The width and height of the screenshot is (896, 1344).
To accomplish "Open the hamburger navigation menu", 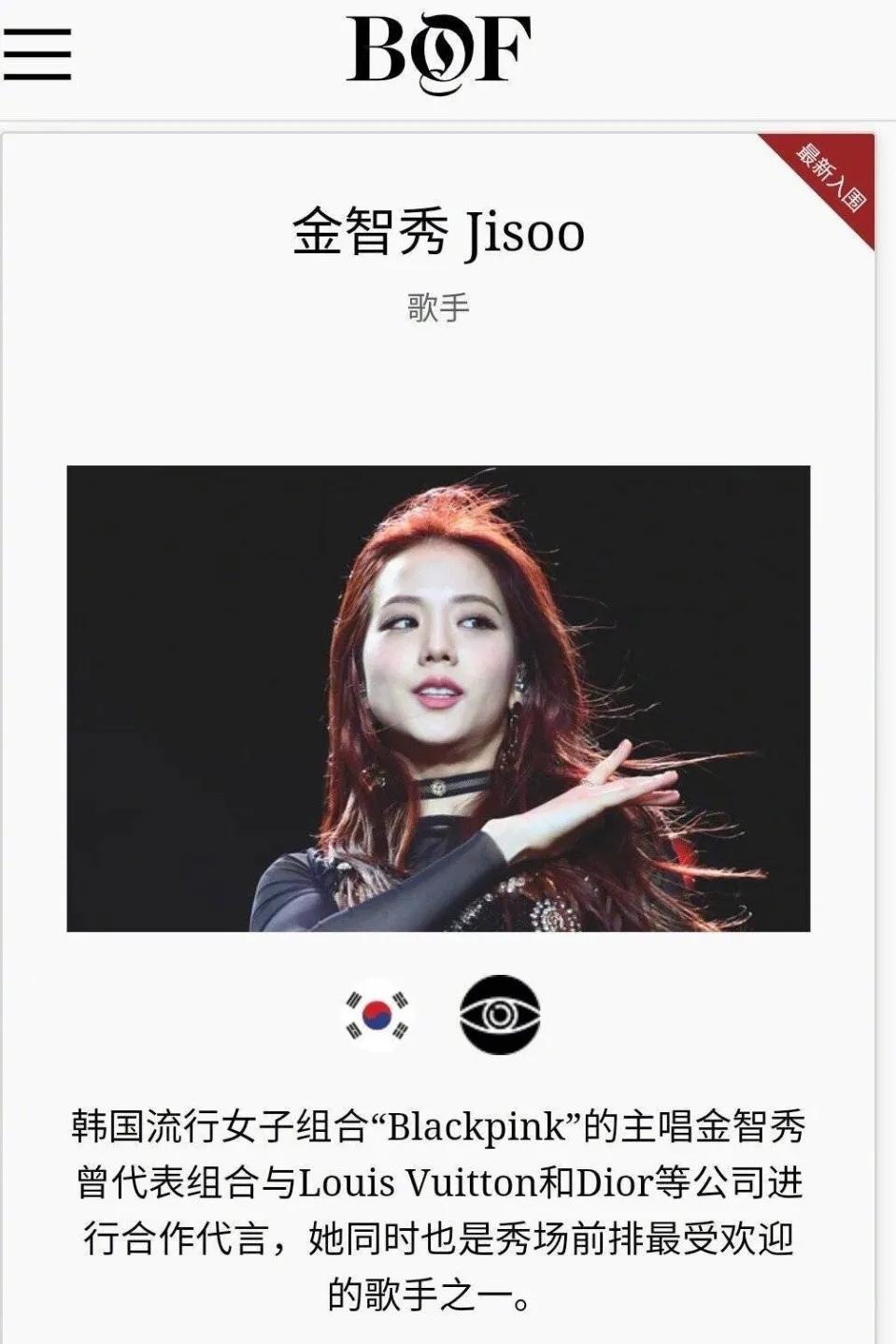I will click(x=39, y=56).
